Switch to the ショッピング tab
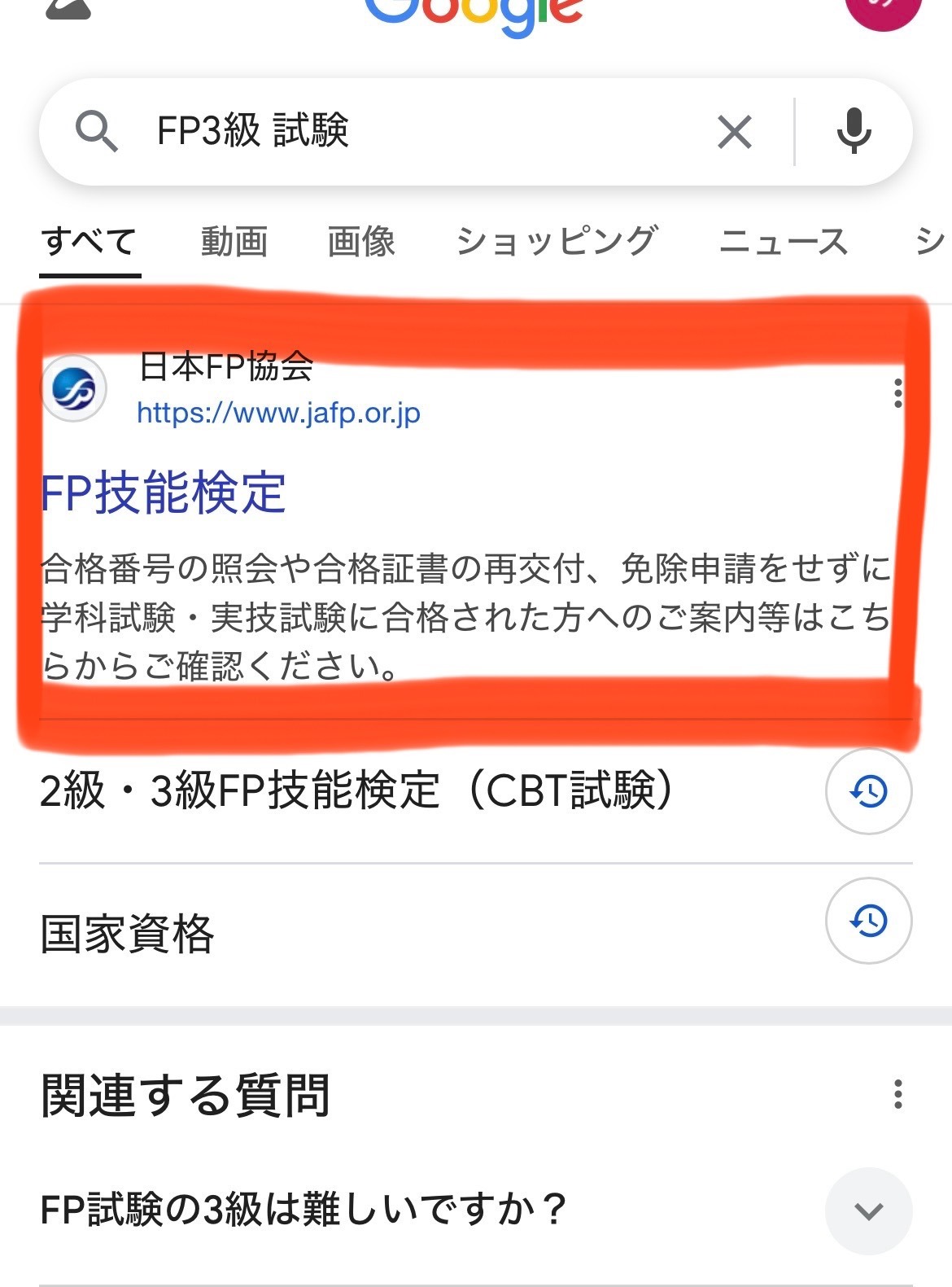This screenshot has width=952, height=1287. pos(557,242)
